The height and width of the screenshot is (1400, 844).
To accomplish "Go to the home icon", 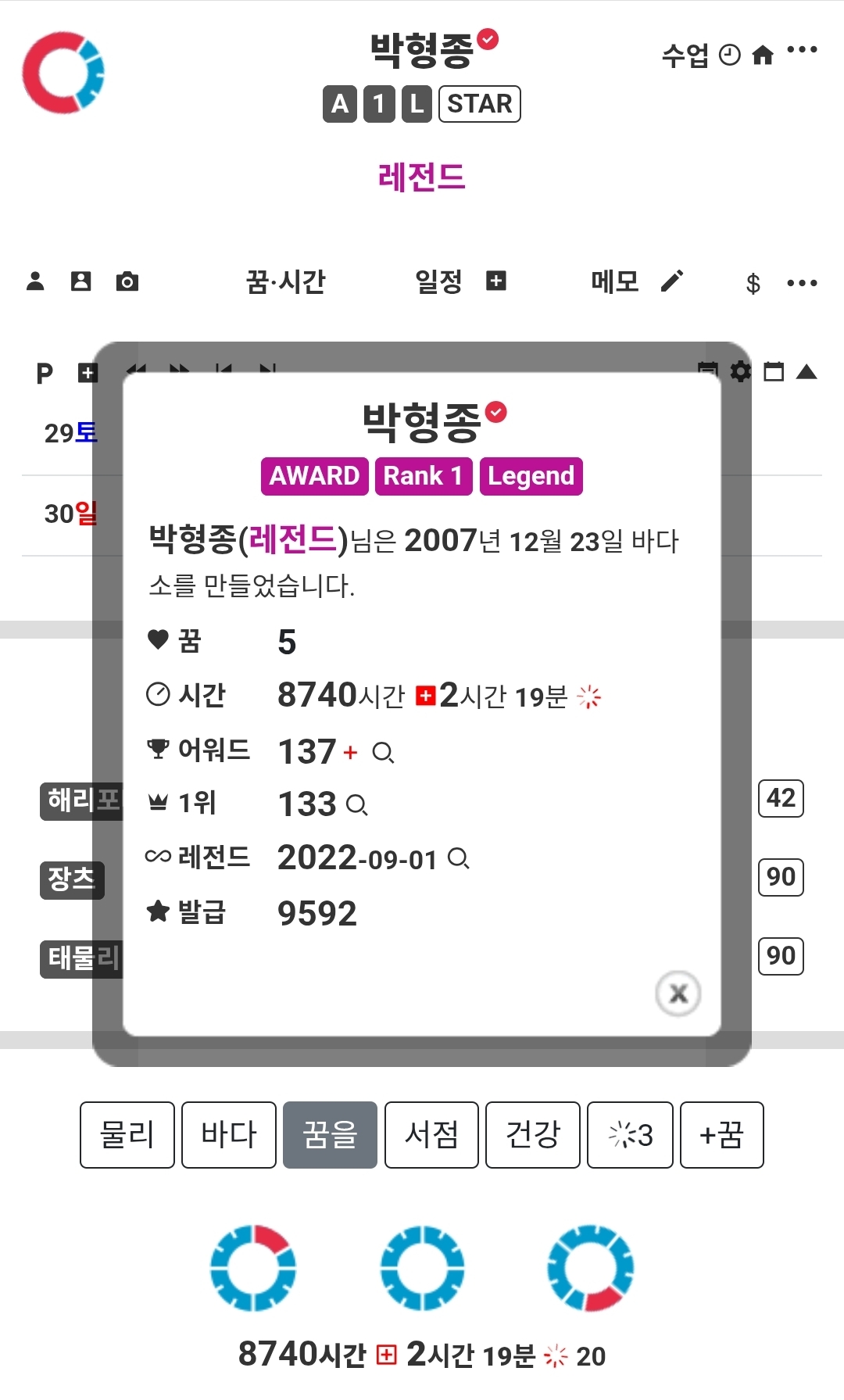I will pyautogui.click(x=763, y=55).
